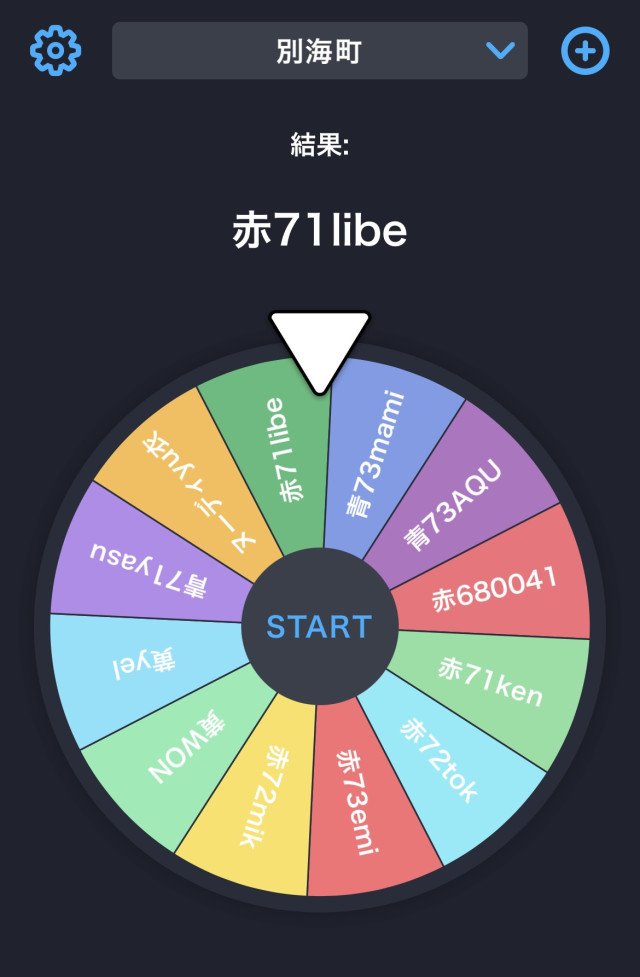Viewport: 640px width, 977px height.
Task: Tap START to spin the wheel
Action: click(x=320, y=627)
